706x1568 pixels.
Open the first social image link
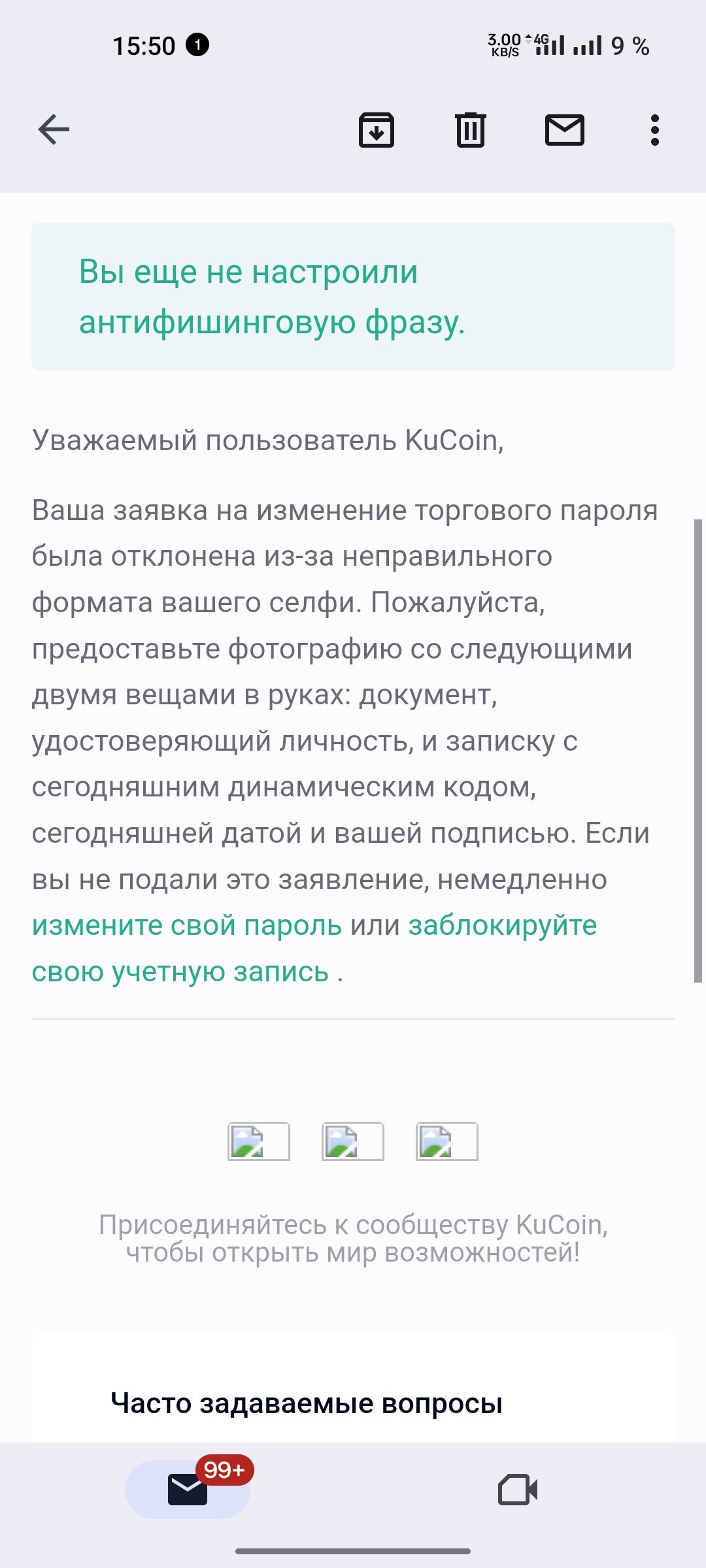258,1141
